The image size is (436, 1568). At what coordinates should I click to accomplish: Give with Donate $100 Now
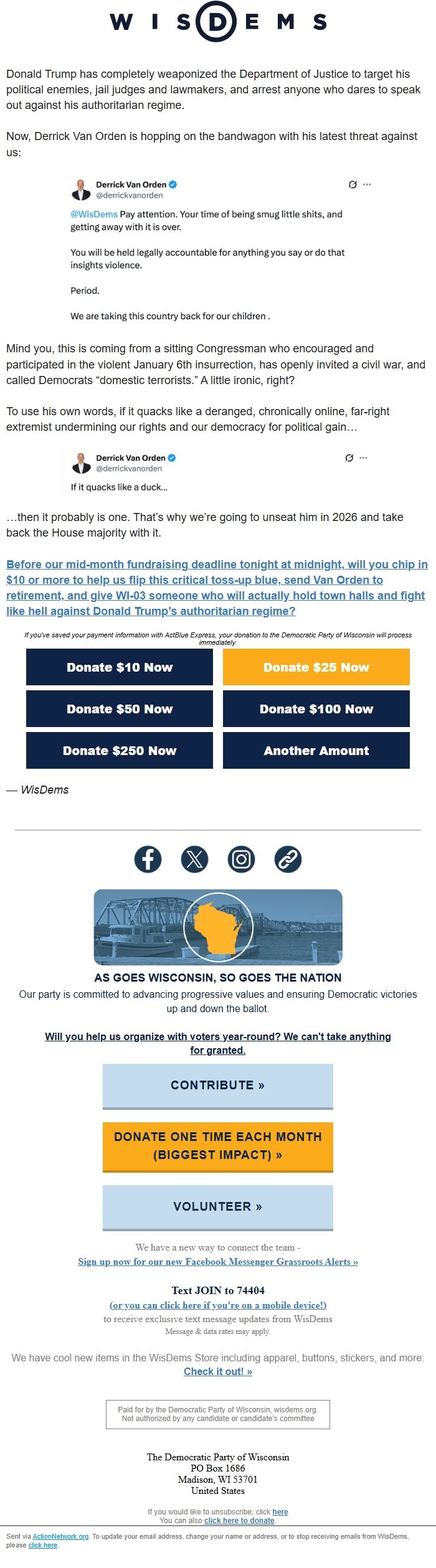(316, 708)
